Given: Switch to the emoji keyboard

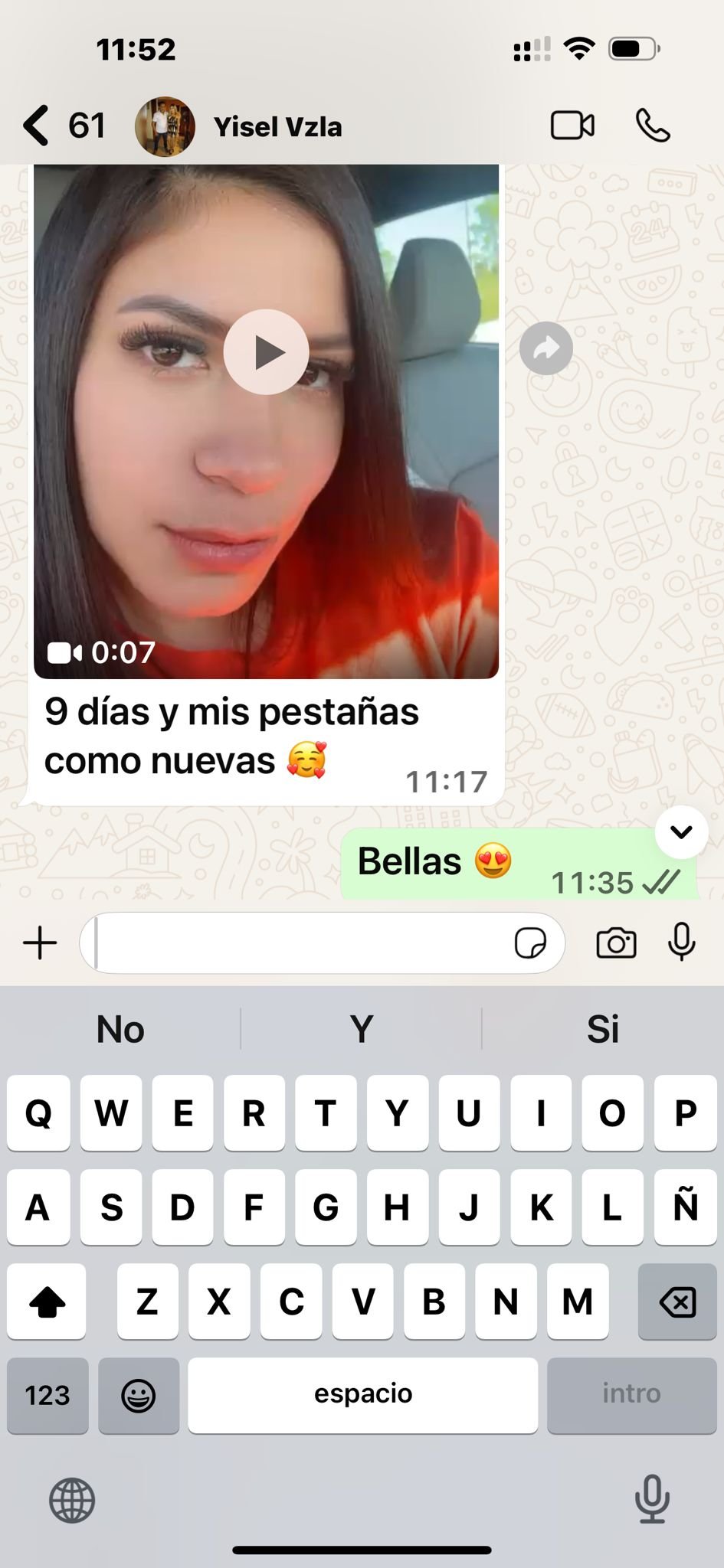Looking at the screenshot, I should pos(139,1394).
